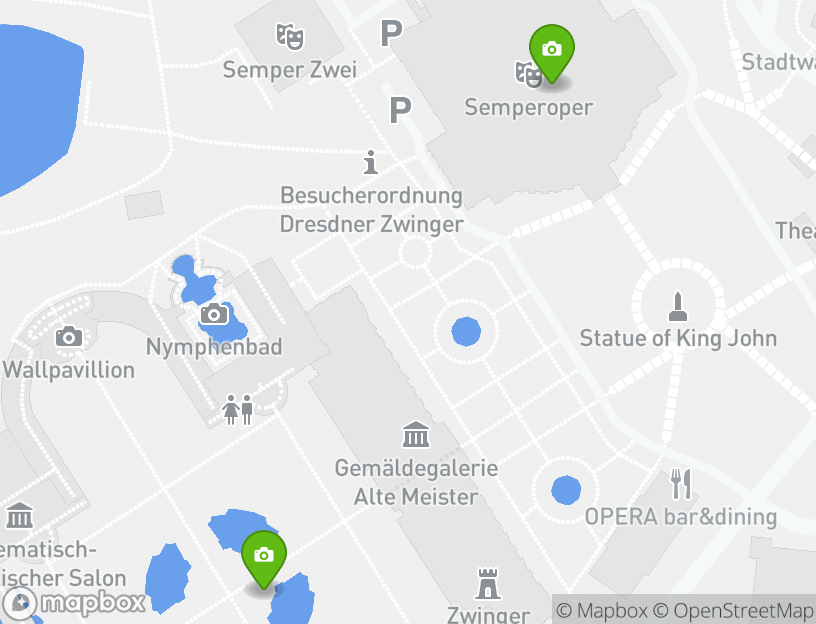This screenshot has height=624, width=816.
Task: Tap the green camera marker at Semperoper
Action: [x=551, y=50]
